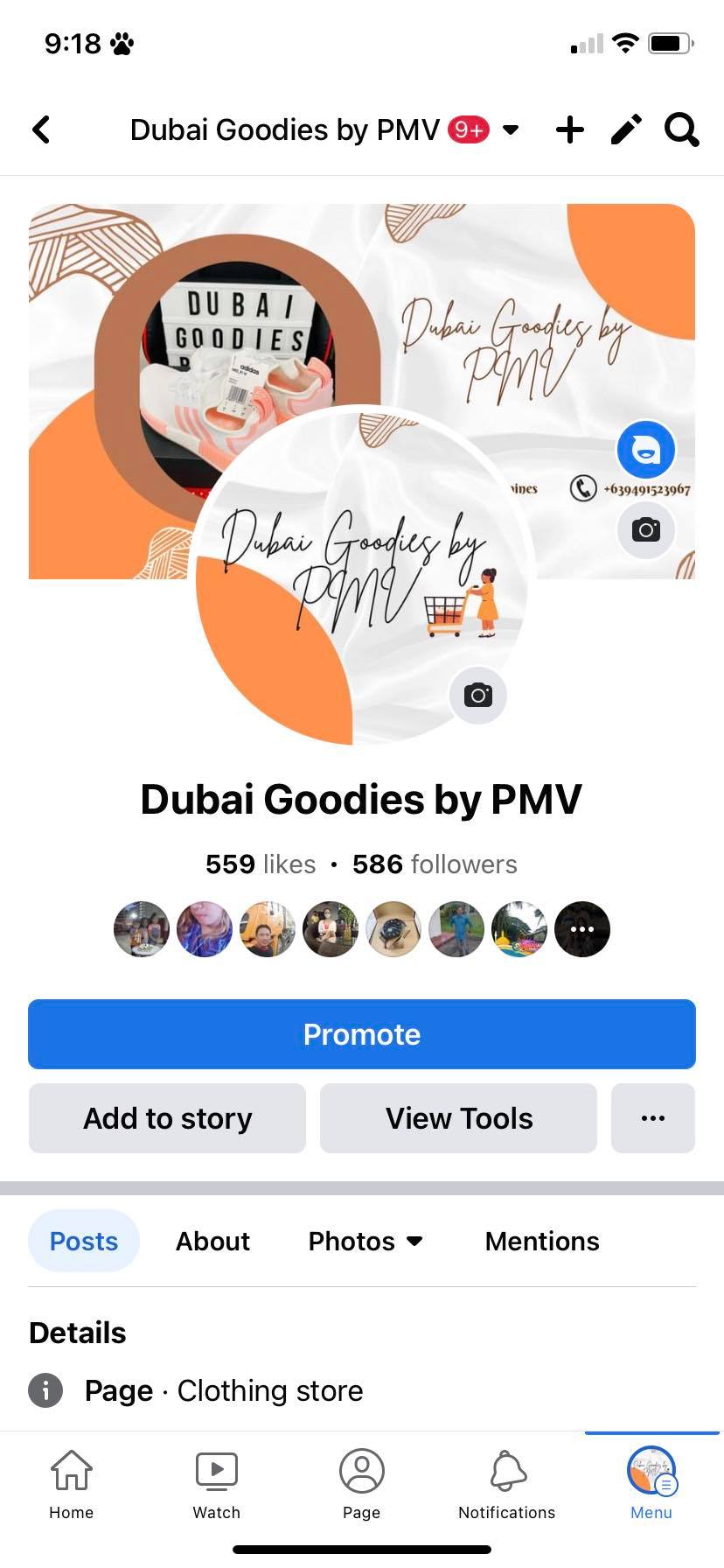Switch to the About tab
The width and height of the screenshot is (724, 1568).
[x=212, y=1241]
